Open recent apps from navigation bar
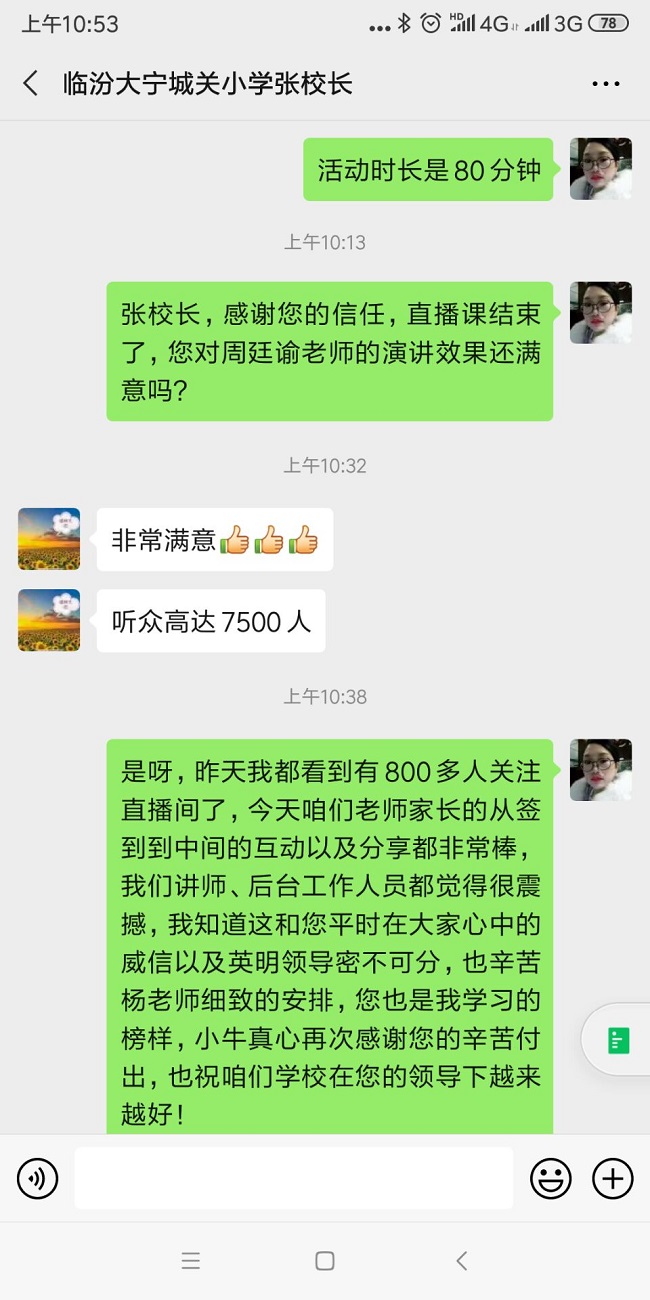The width and height of the screenshot is (650, 1300). [x=191, y=1261]
